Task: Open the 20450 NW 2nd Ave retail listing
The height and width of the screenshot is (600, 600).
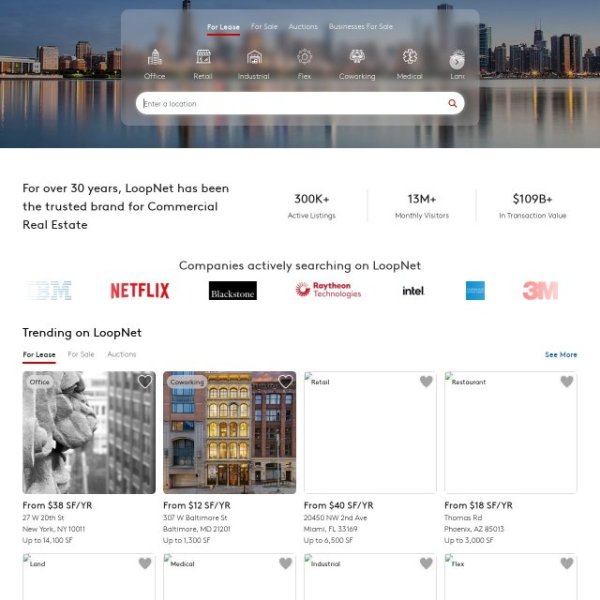Action: (370, 433)
